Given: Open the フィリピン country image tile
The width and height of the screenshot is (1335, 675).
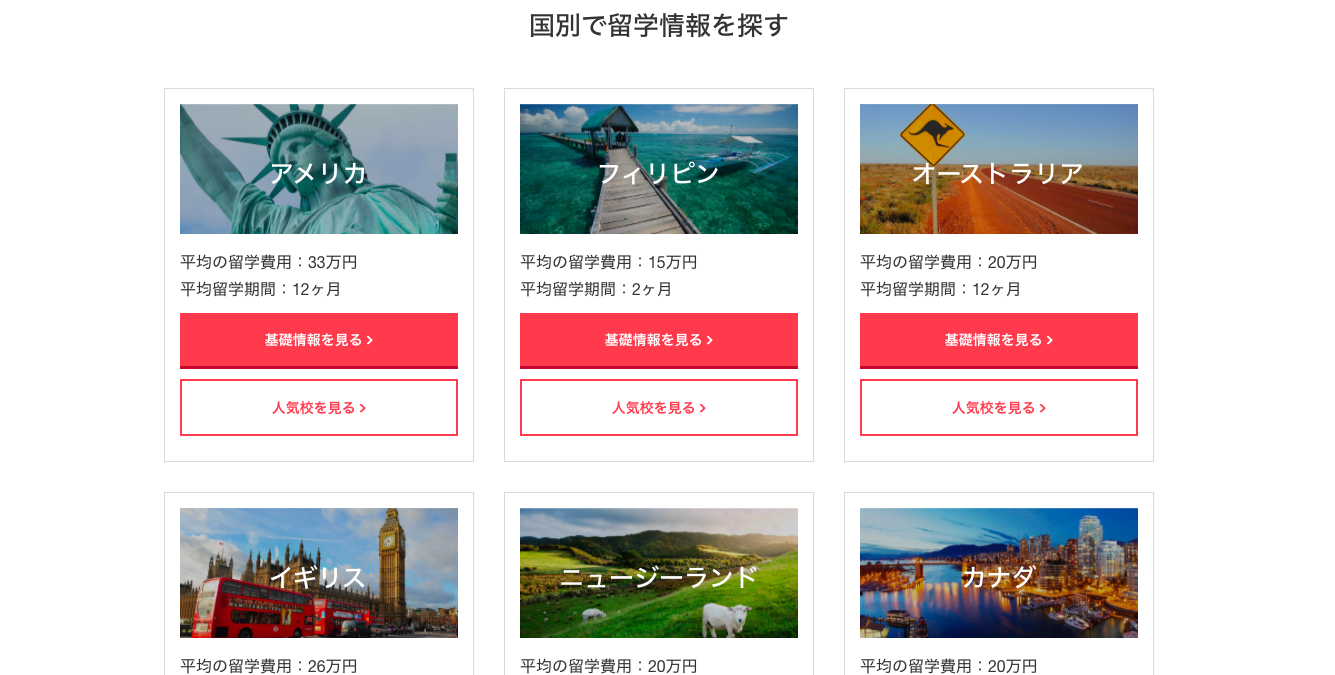Looking at the screenshot, I should (x=658, y=169).
